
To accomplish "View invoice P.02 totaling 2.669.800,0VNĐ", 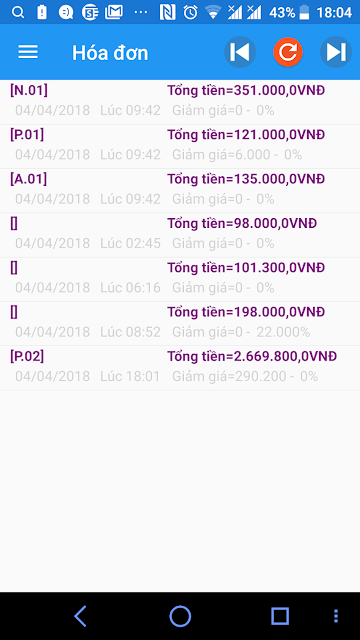I will pos(180,368).
